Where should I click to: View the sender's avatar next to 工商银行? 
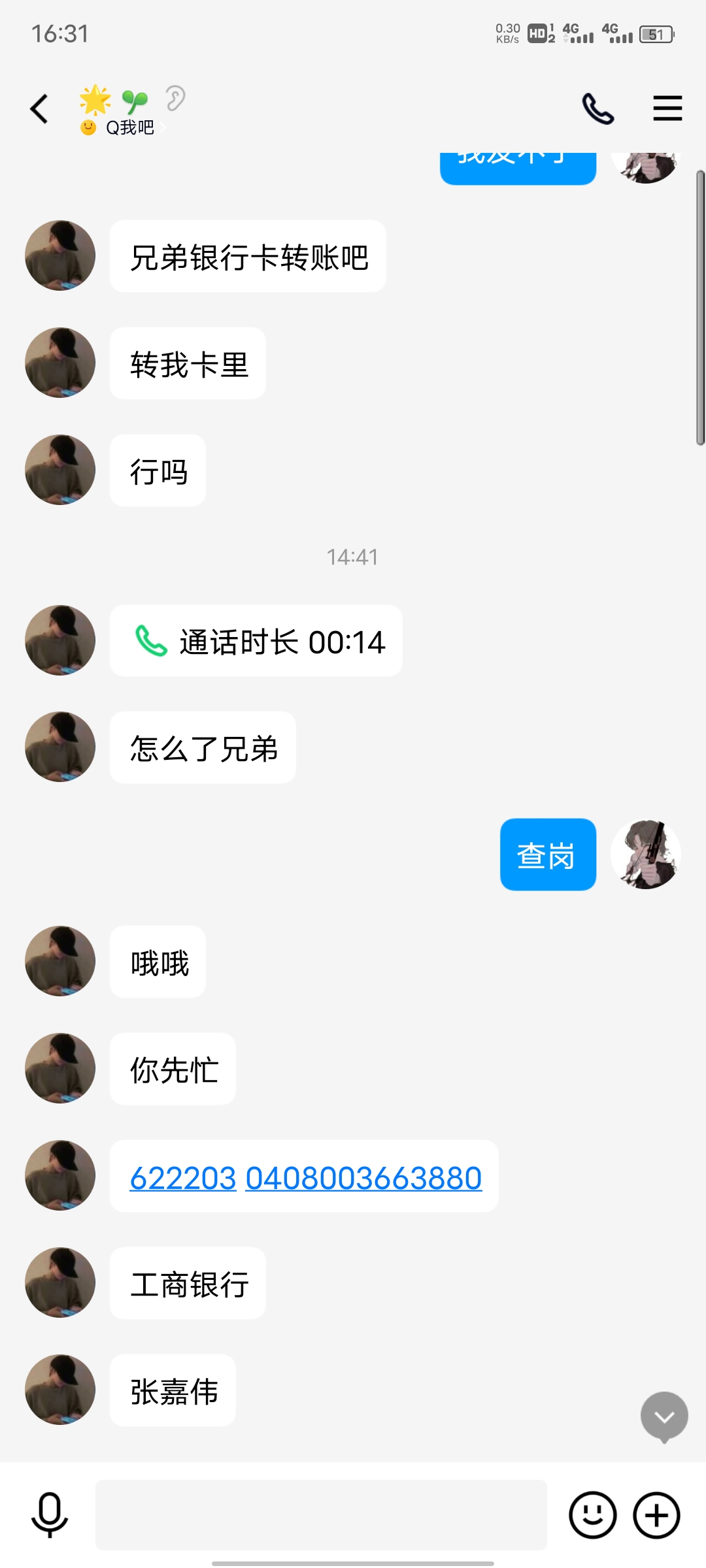point(60,1282)
